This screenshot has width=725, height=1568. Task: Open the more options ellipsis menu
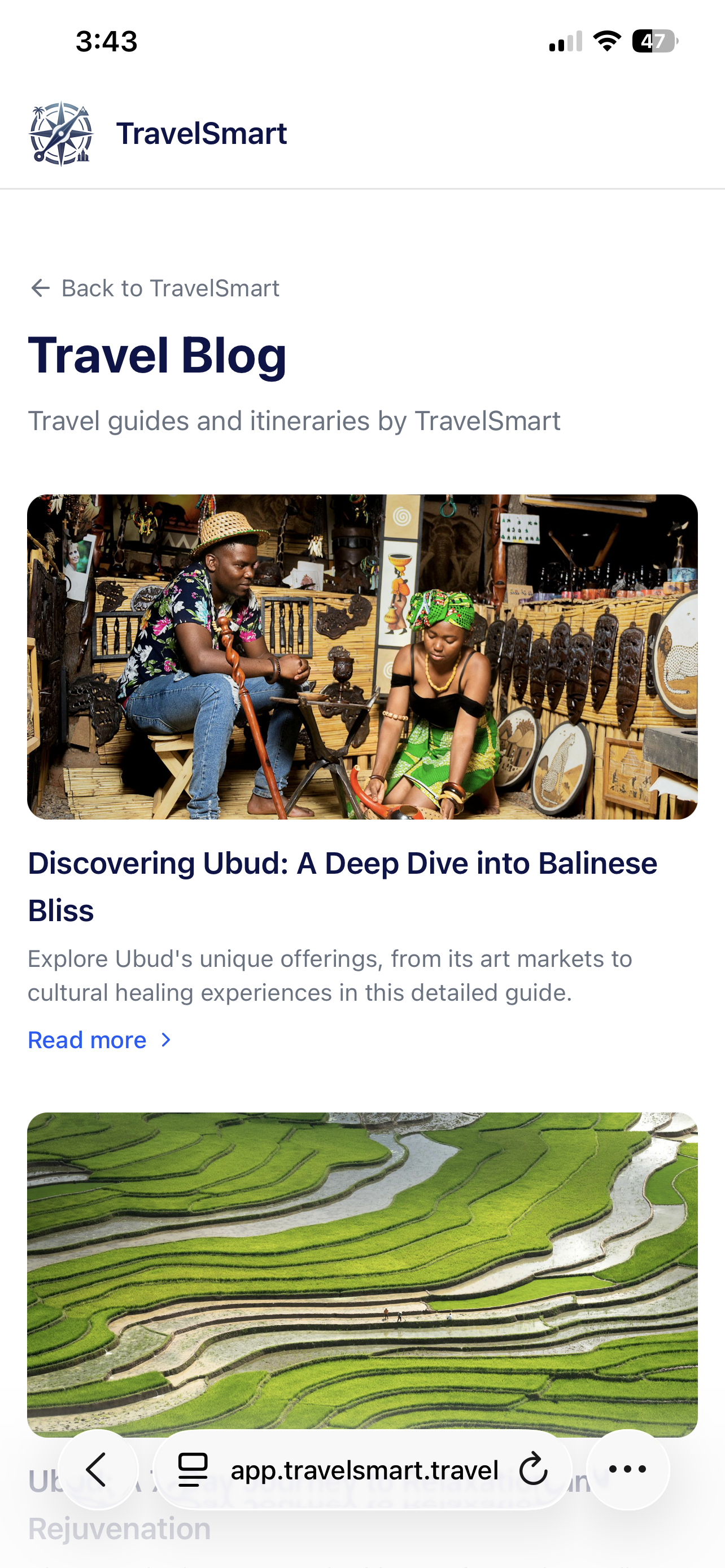tap(628, 1470)
